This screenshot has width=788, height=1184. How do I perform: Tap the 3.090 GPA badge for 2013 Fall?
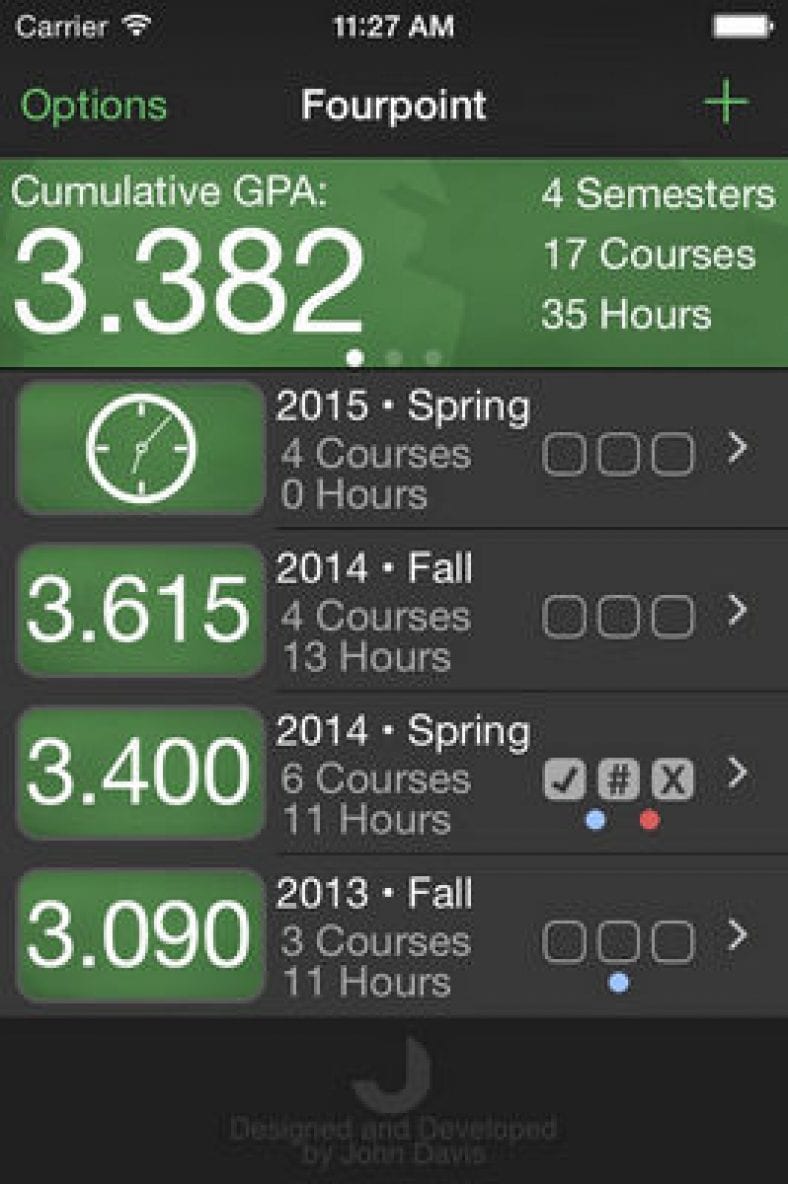coord(140,936)
